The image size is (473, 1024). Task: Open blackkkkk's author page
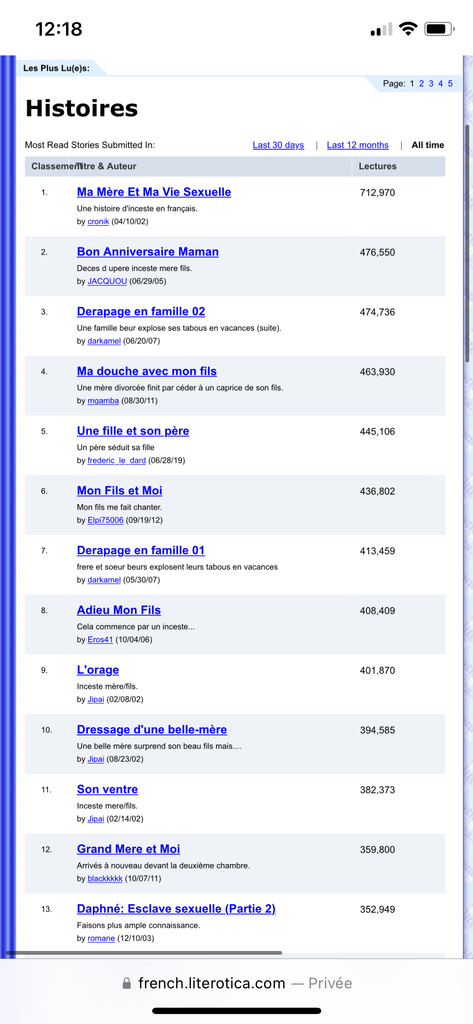tap(105, 879)
